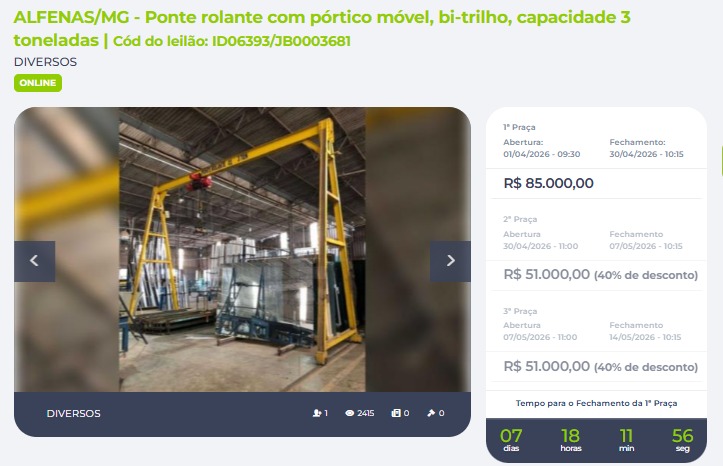Show the next photo in the gallery
Image resolution: width=723 pixels, height=466 pixels.
pyautogui.click(x=450, y=261)
